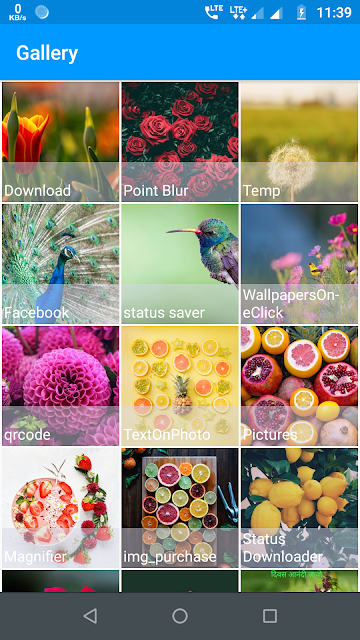Open the Magnifier folder
The height and width of the screenshot is (640, 360).
tap(60, 508)
